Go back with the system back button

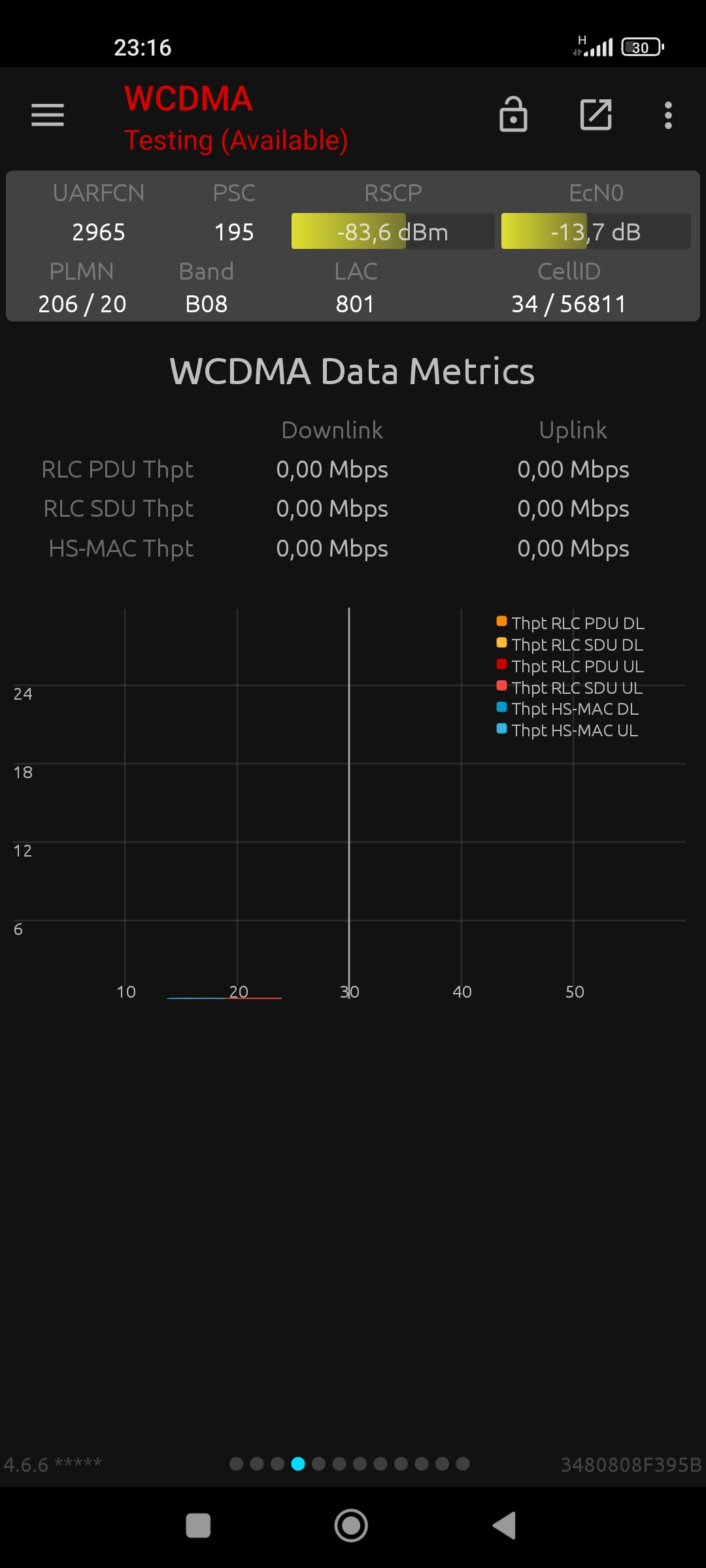[x=505, y=1526]
